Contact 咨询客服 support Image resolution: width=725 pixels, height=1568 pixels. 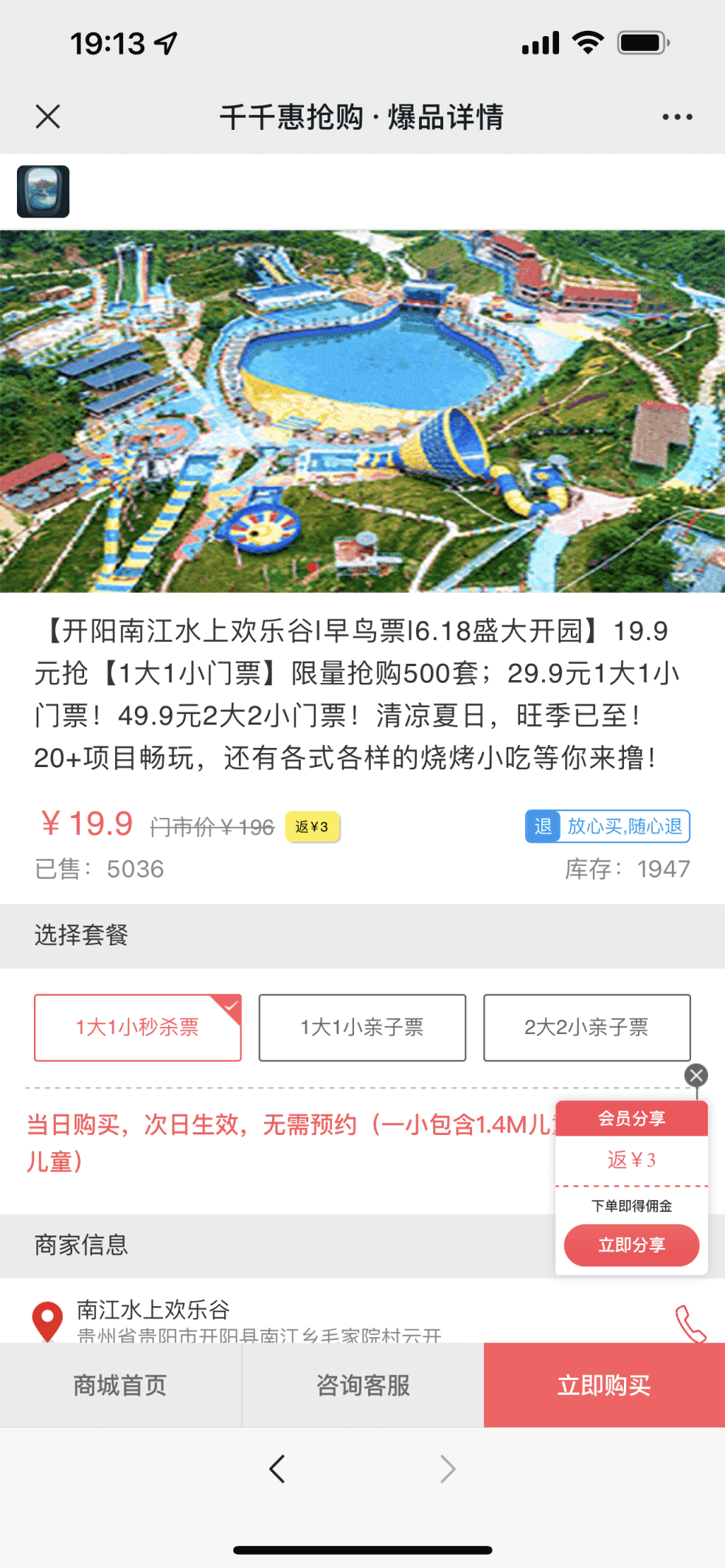click(362, 1385)
